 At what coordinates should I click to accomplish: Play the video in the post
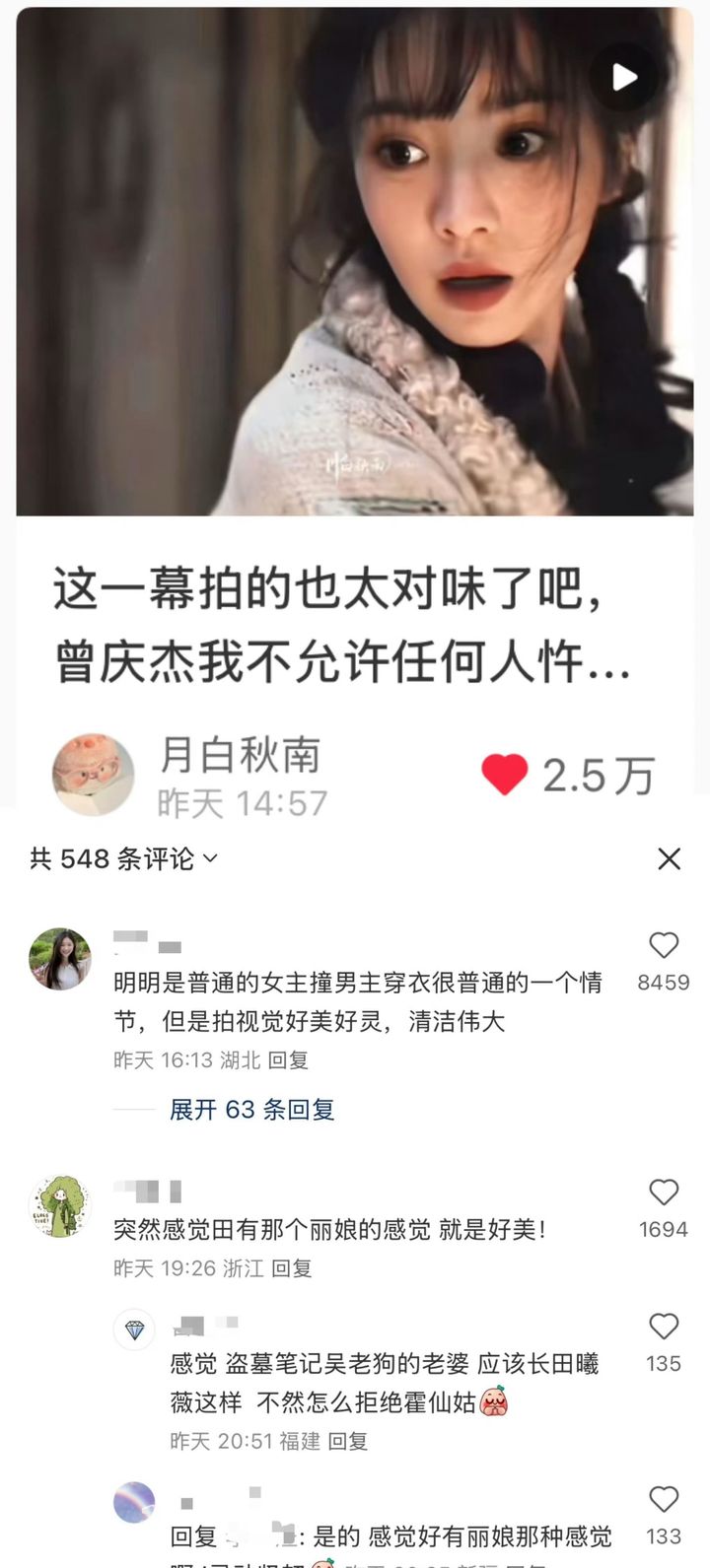624,77
